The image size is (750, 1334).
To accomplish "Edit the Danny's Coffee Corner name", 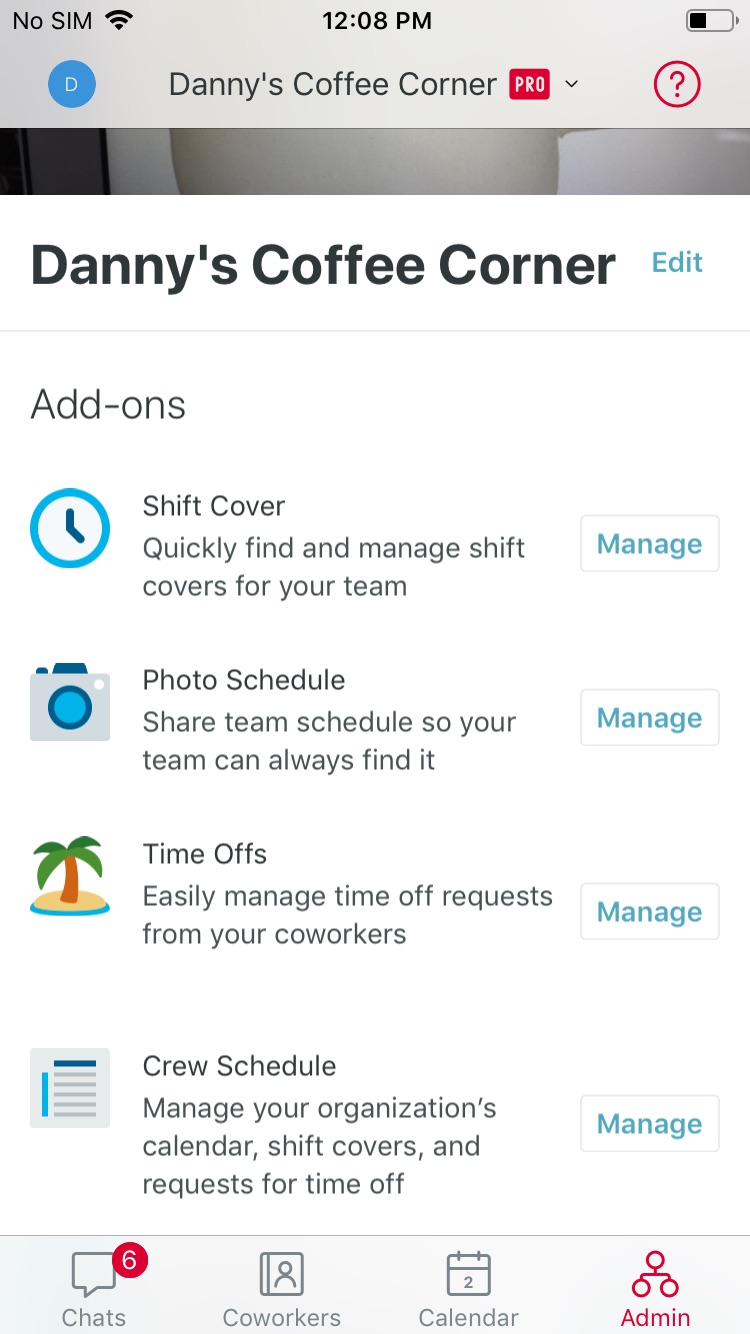I will pos(677,262).
